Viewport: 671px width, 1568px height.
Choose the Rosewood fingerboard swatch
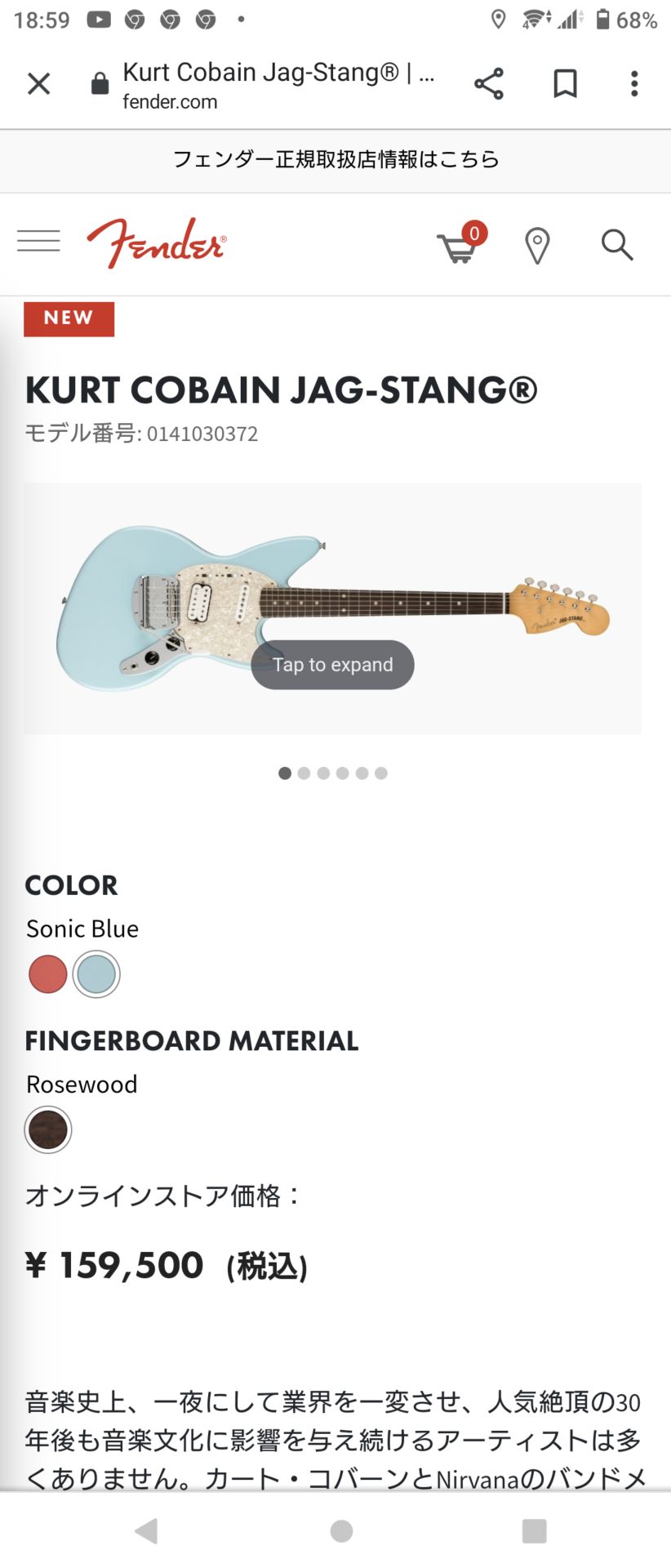tap(48, 1129)
